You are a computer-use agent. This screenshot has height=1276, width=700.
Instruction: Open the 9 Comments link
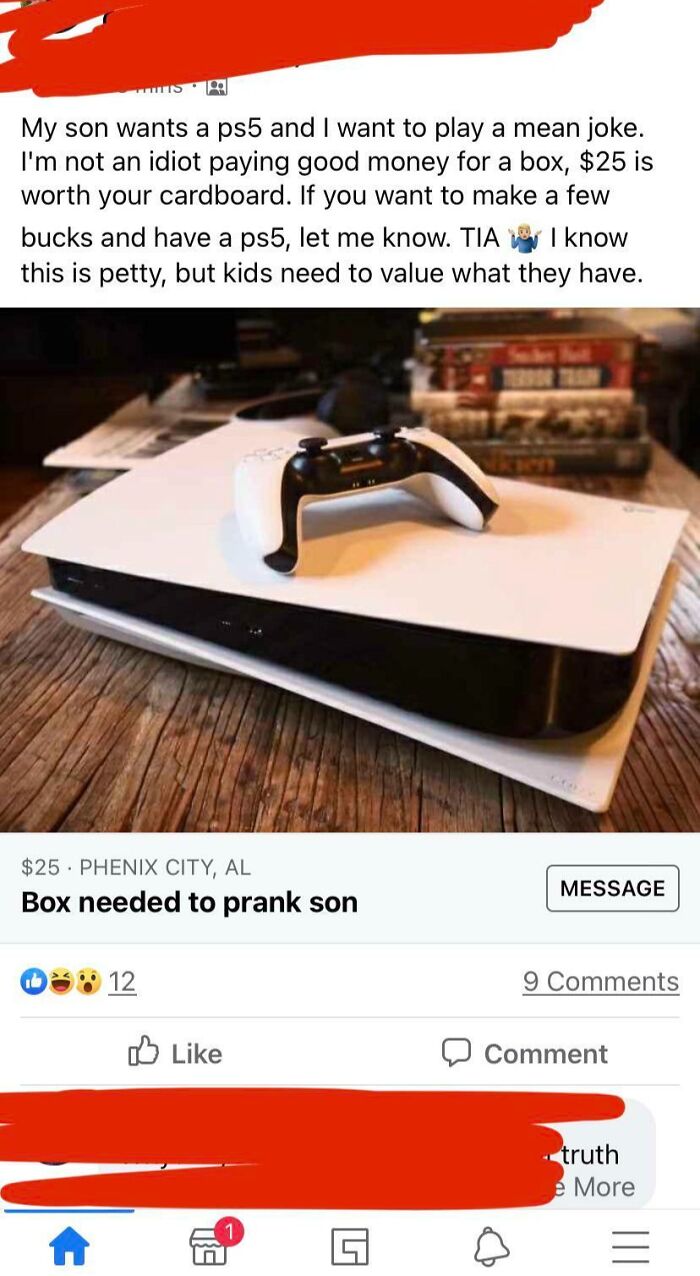click(601, 981)
